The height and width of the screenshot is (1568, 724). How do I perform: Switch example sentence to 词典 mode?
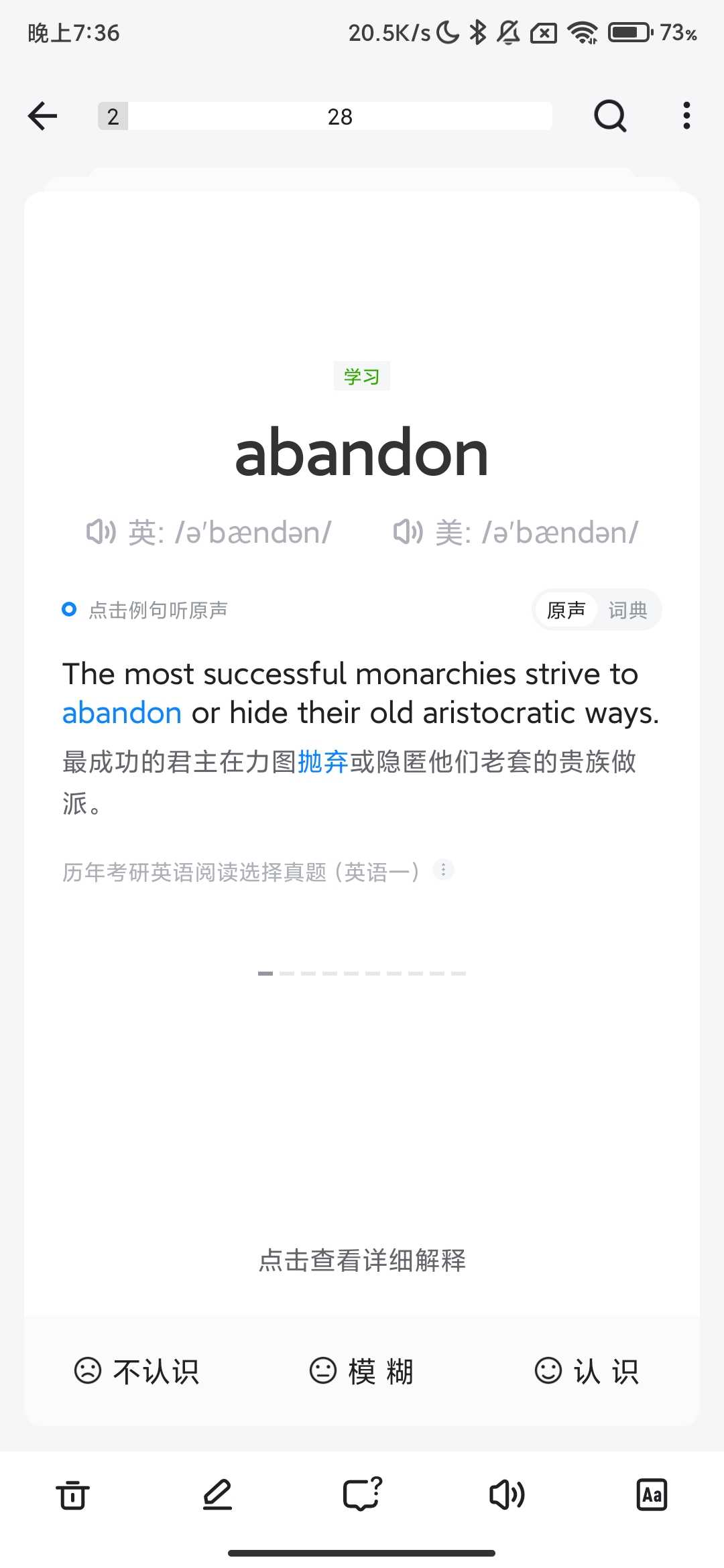click(x=628, y=610)
